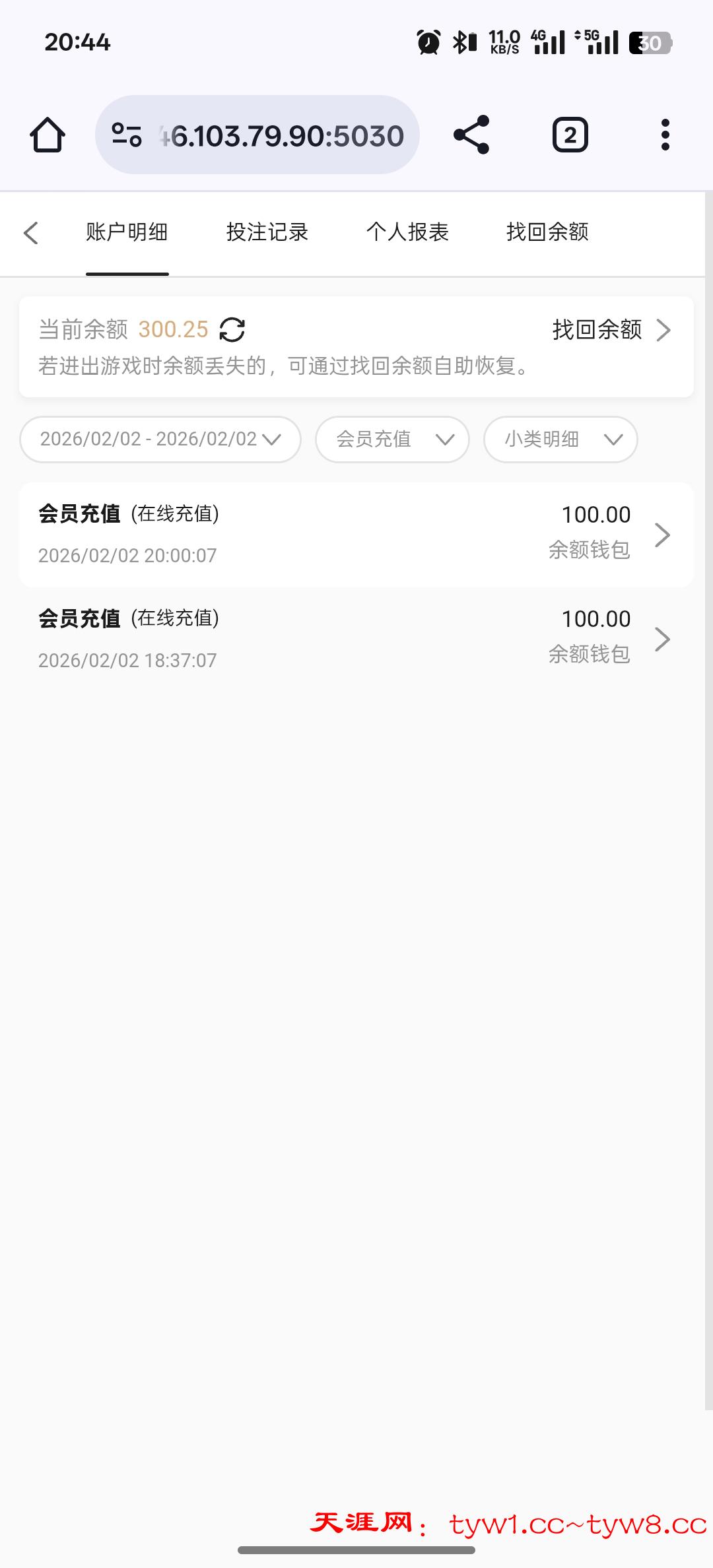
Task: Open the browser three-dot overflow menu
Action: pyautogui.click(x=665, y=135)
